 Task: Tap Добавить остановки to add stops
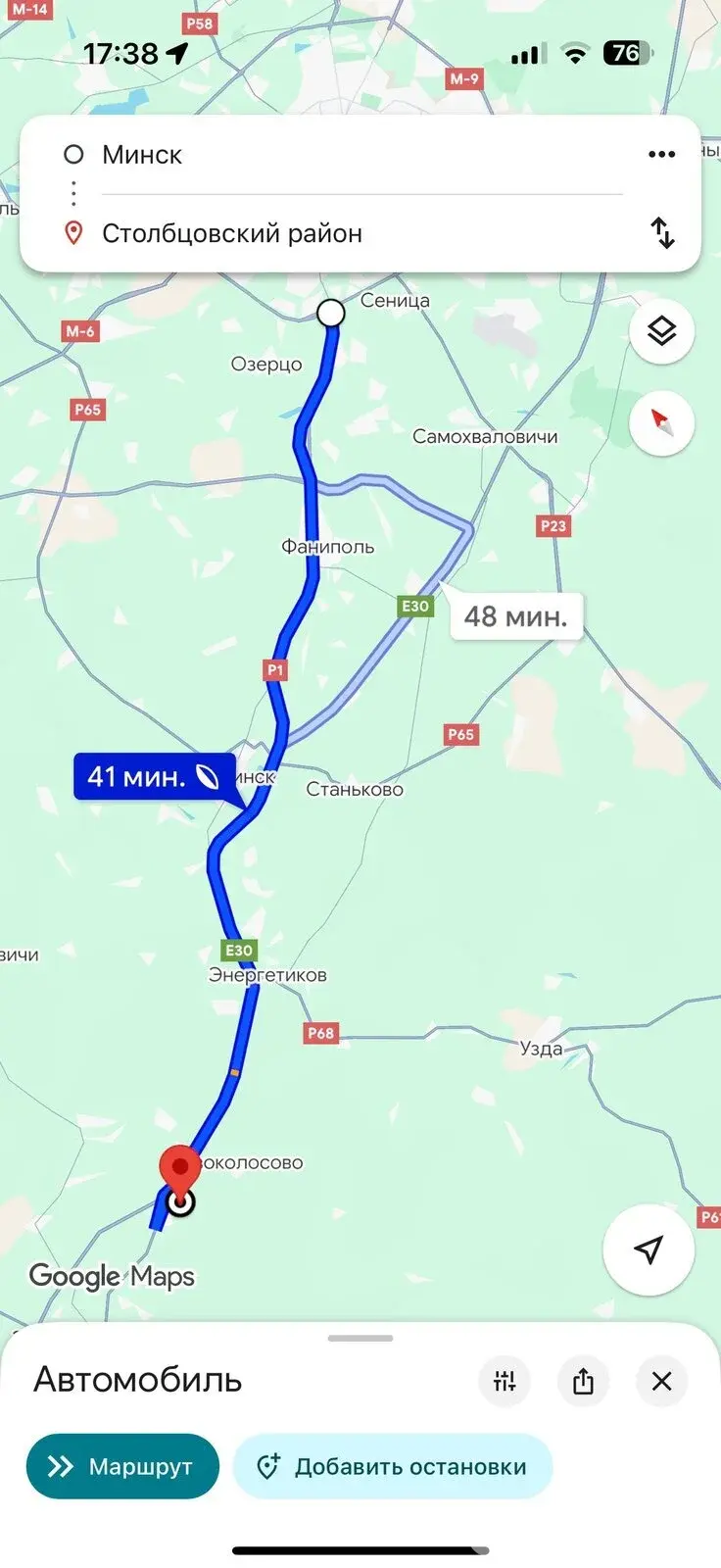point(393,1466)
